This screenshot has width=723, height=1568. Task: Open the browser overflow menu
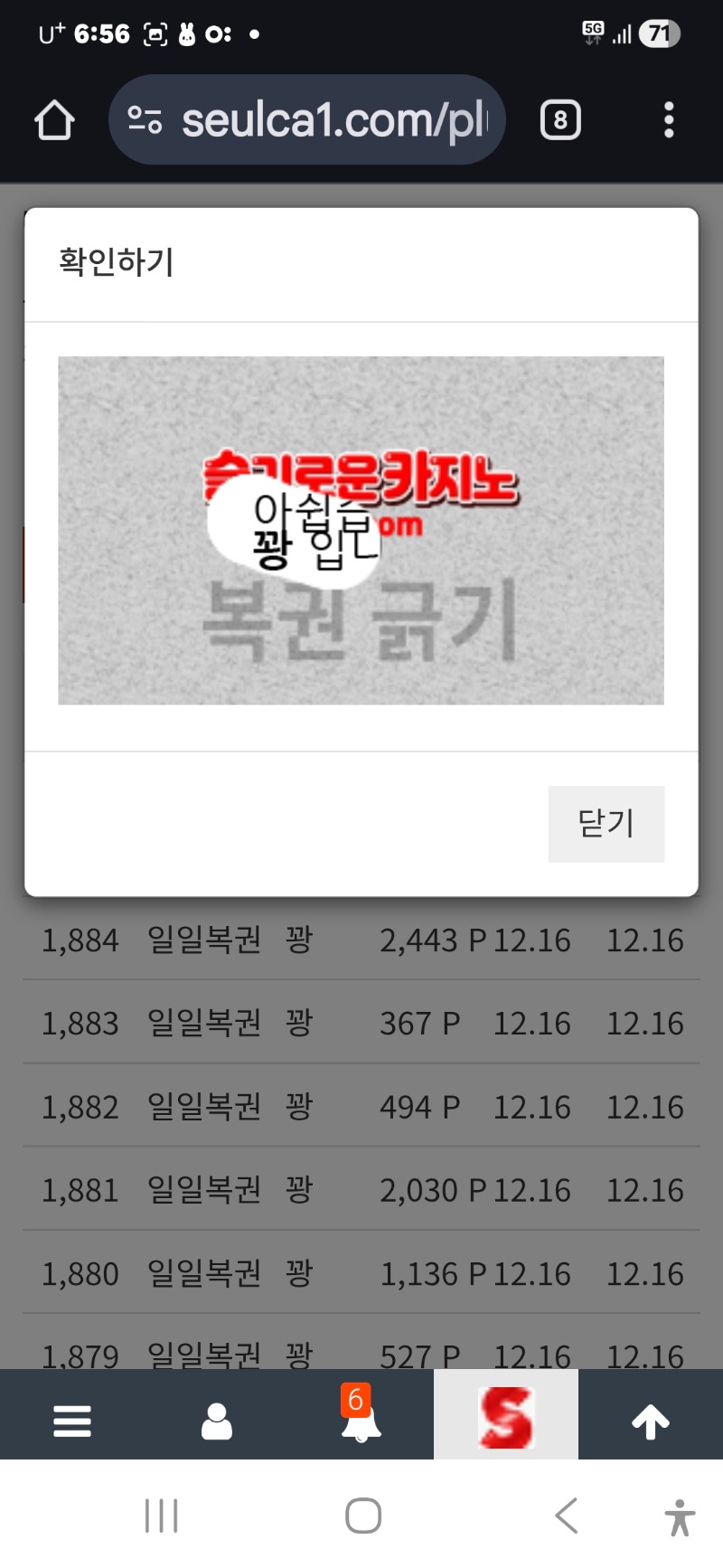[x=669, y=120]
